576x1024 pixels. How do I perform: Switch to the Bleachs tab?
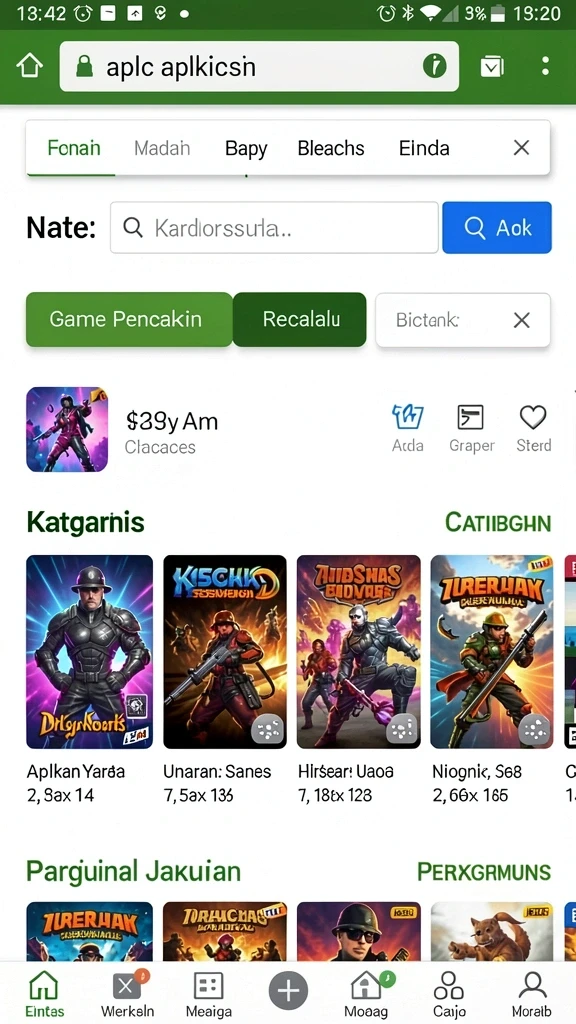pyautogui.click(x=331, y=148)
